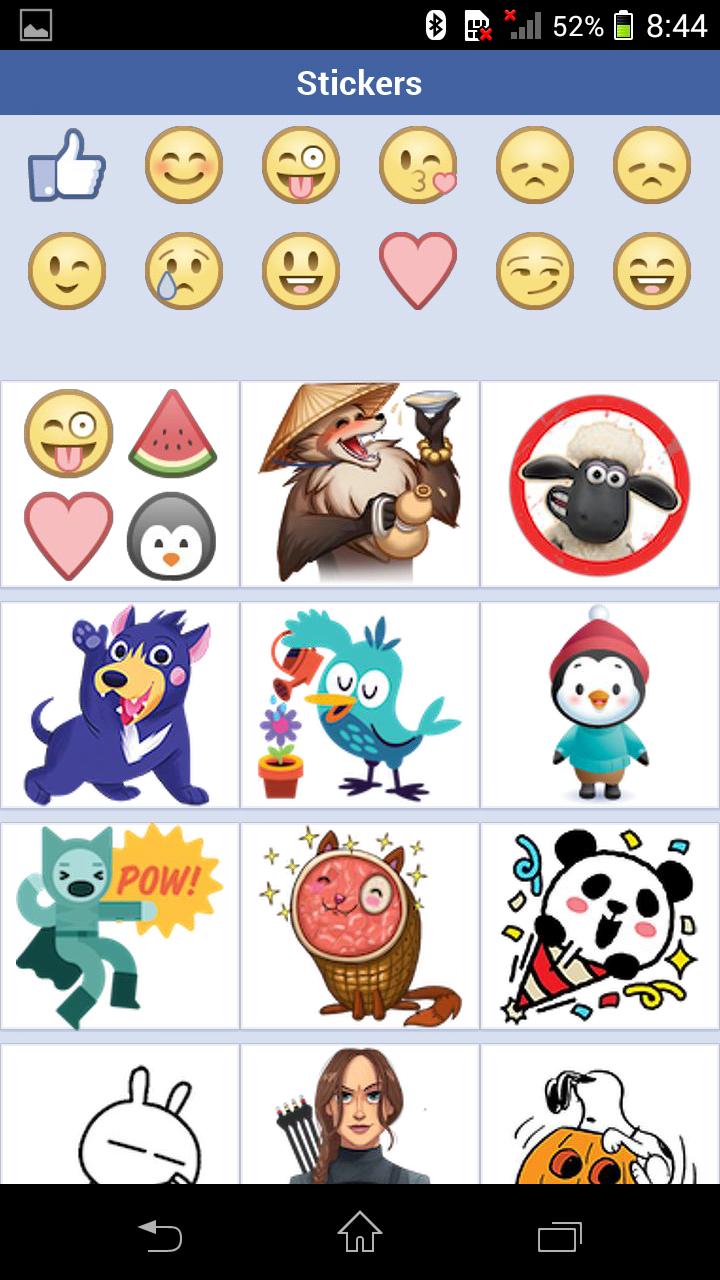Choose the big grin emoji at the row end
Screen dimensions: 720x1280
[x=652, y=271]
